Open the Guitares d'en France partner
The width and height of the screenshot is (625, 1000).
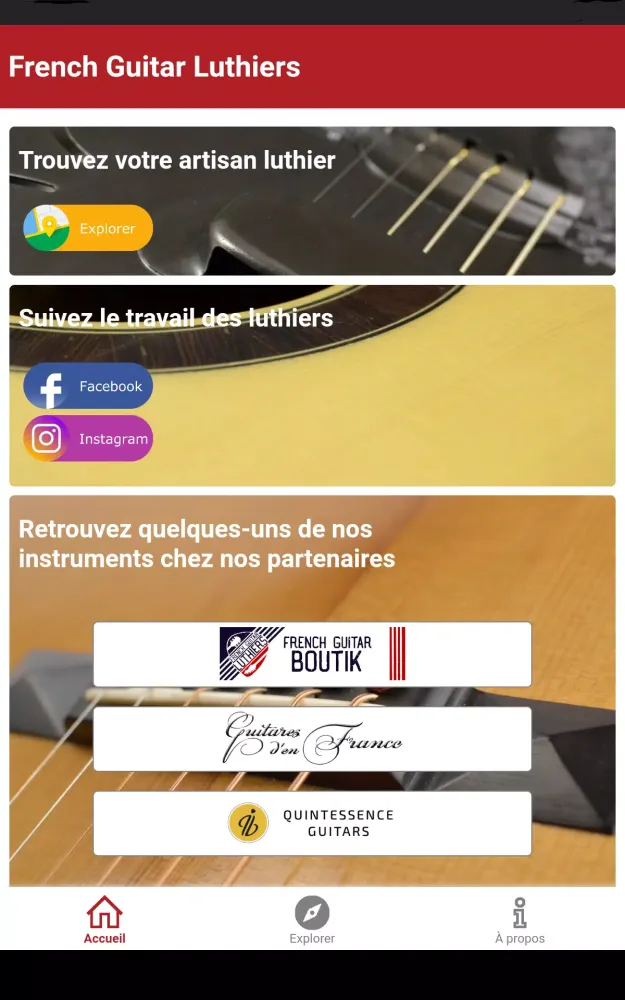coord(312,739)
